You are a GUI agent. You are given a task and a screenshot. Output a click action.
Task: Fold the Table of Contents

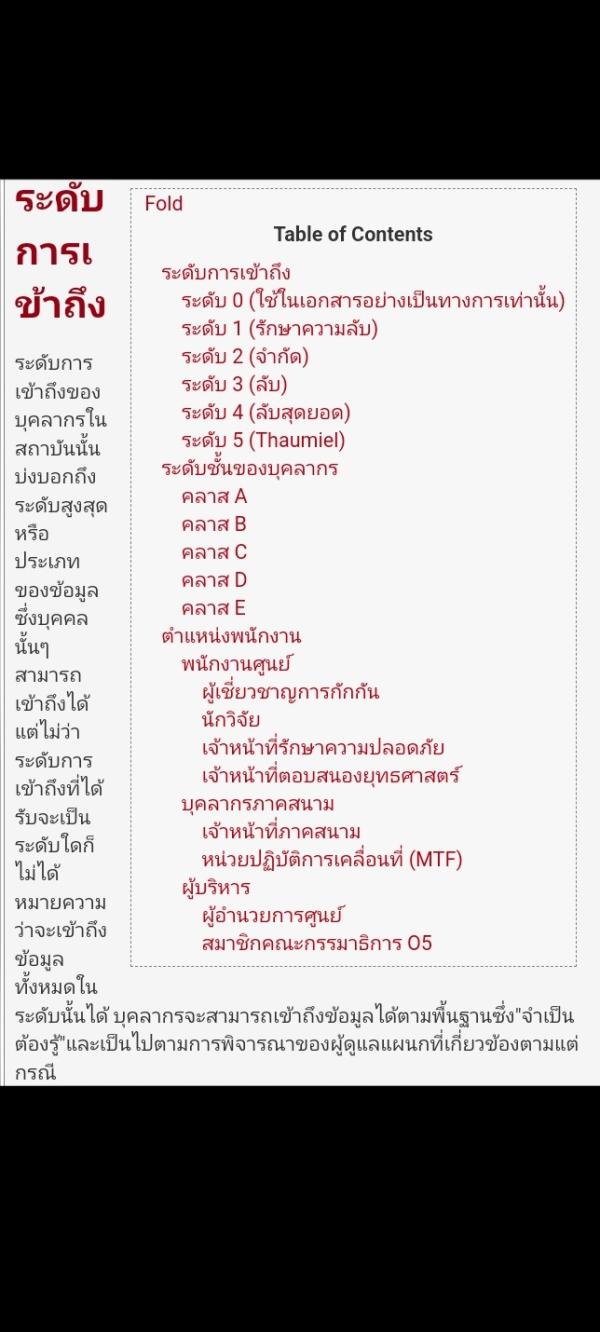pyautogui.click(x=164, y=203)
